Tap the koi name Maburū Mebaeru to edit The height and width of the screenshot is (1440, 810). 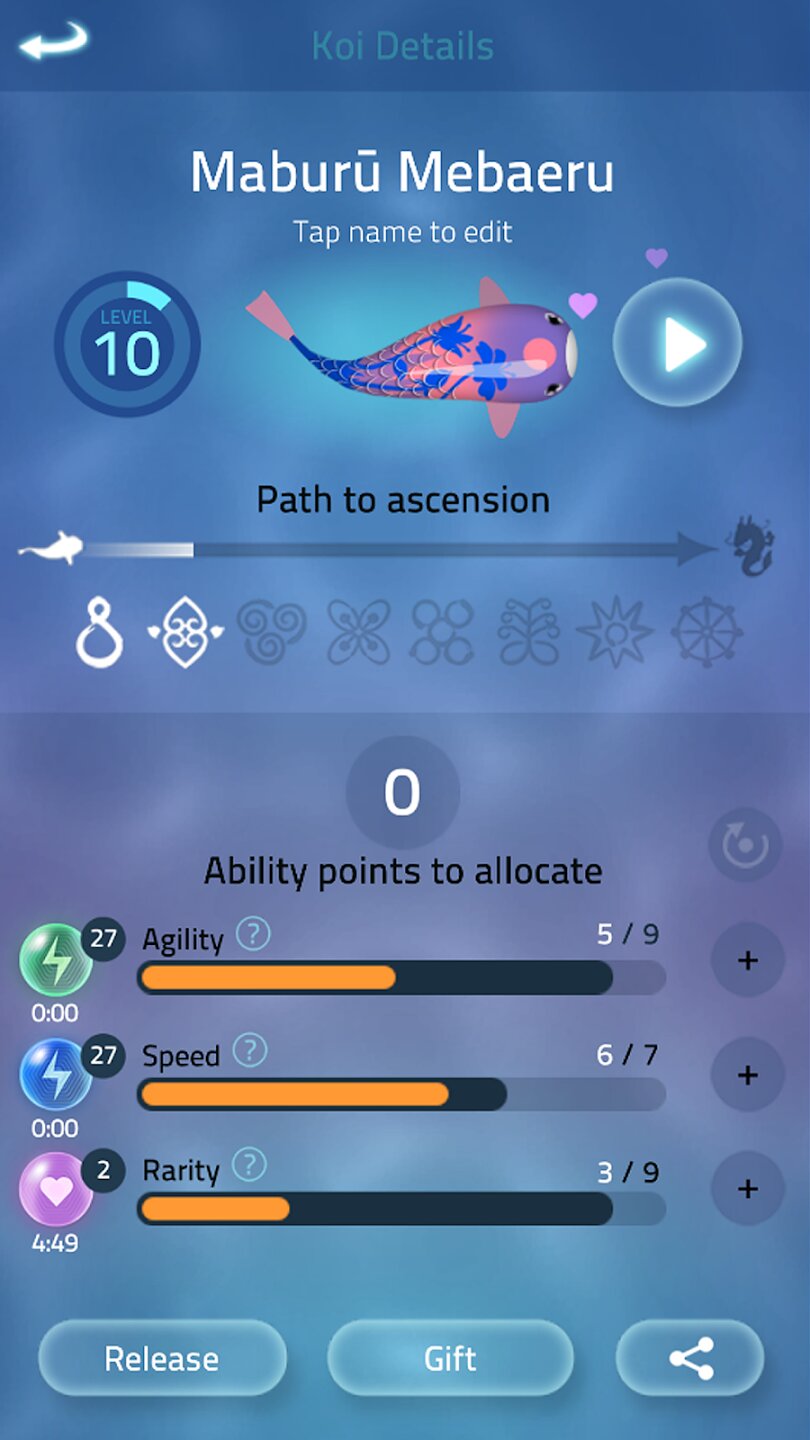coord(402,172)
